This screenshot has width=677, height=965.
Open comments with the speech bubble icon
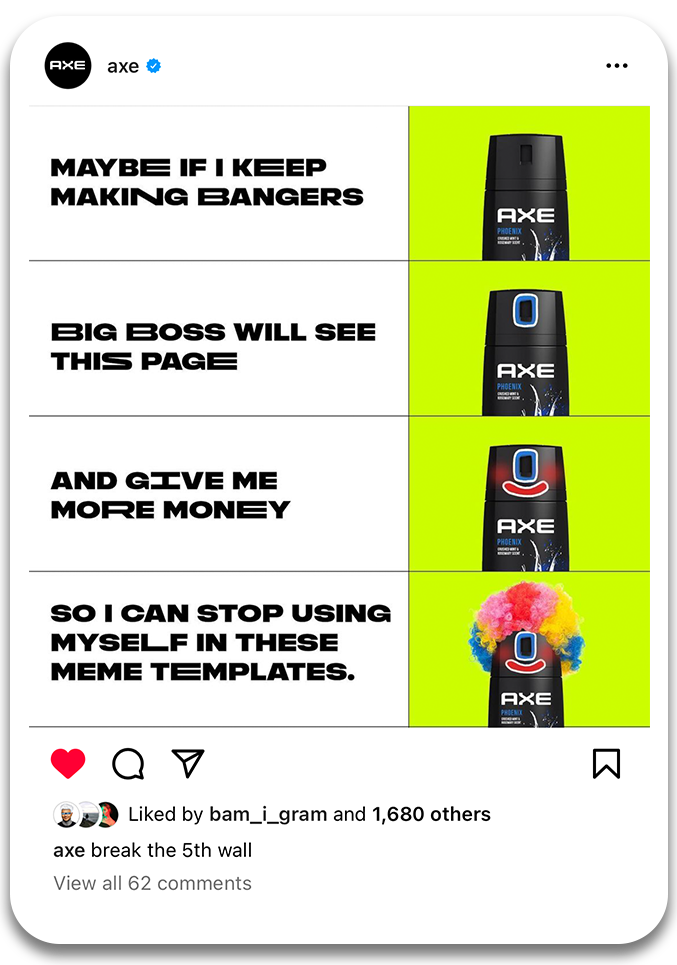[x=128, y=764]
